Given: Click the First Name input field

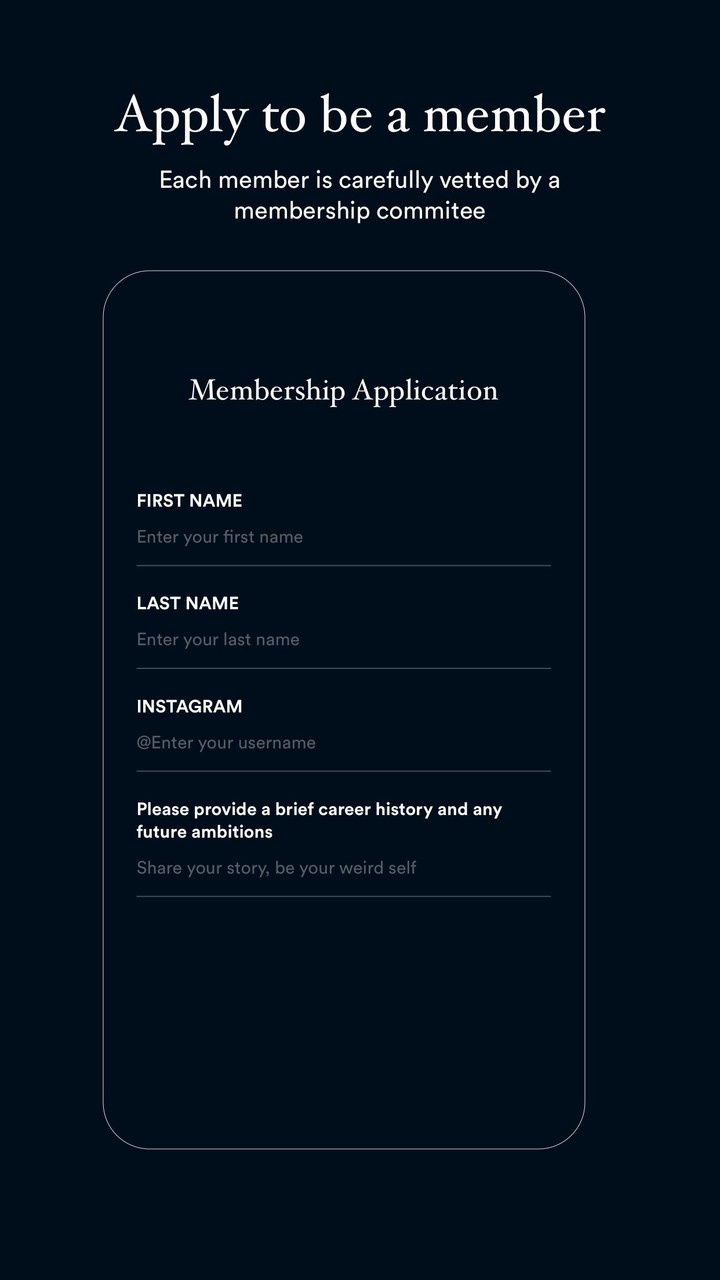Looking at the screenshot, I should point(344,537).
